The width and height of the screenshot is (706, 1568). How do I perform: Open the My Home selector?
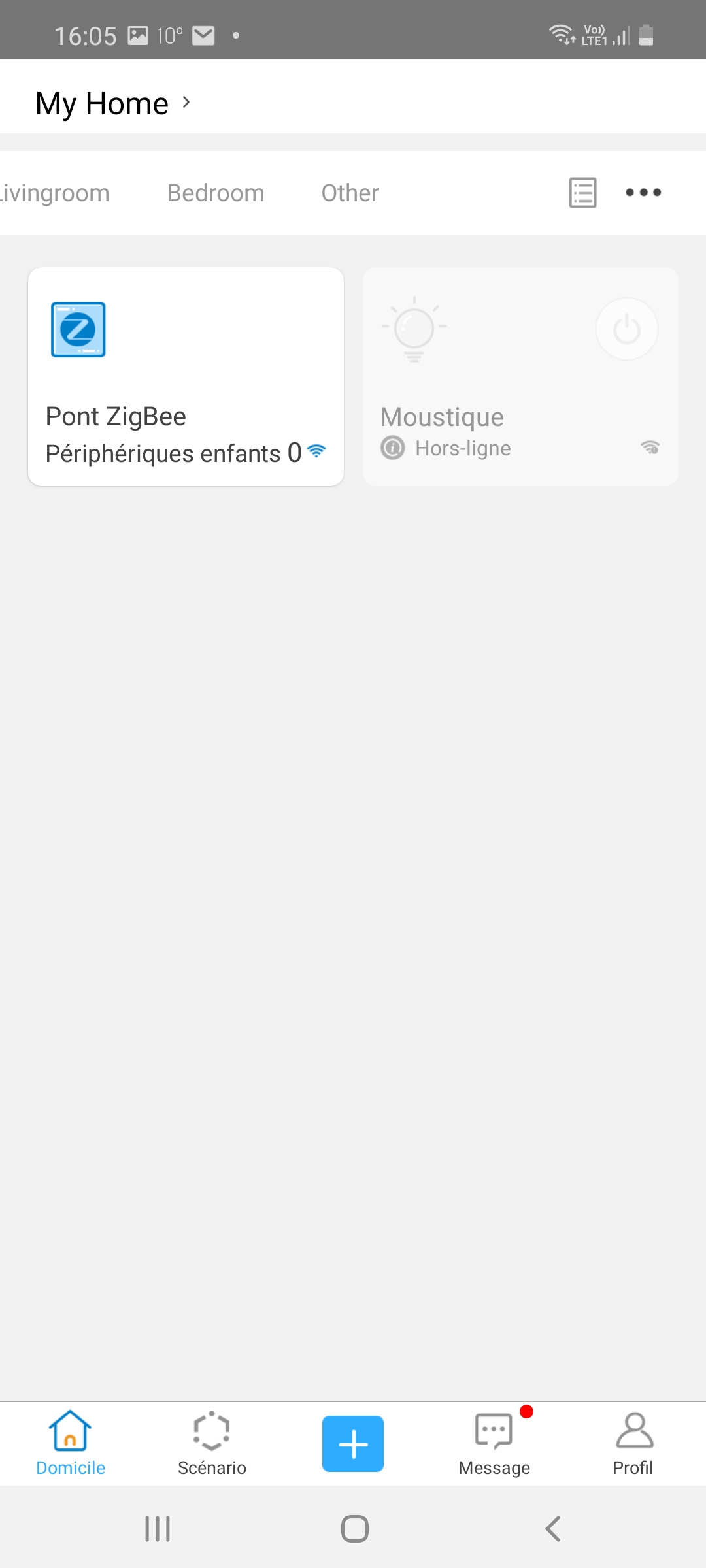113,103
